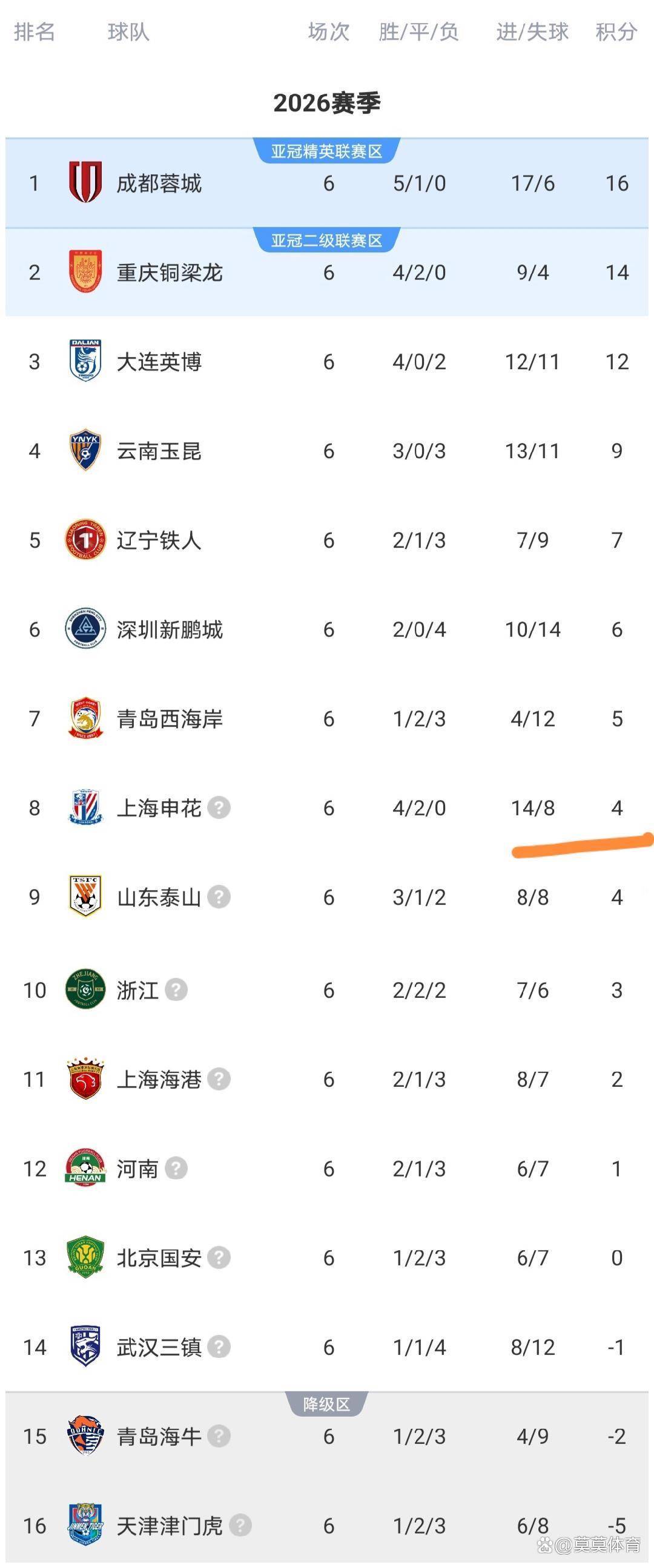
Task: Open the 深圳新鹏城 team row
Action: point(170,629)
